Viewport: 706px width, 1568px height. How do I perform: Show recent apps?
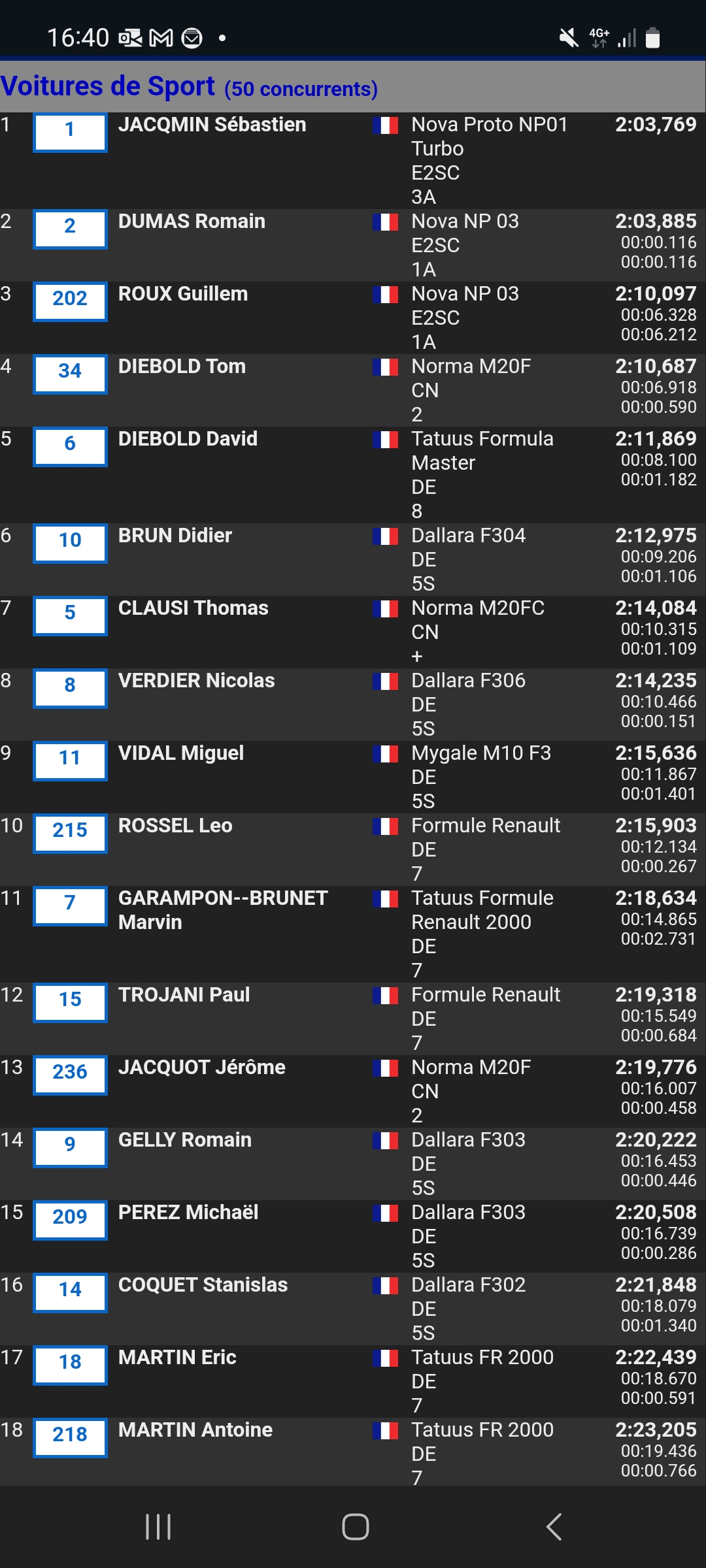coord(158,1527)
